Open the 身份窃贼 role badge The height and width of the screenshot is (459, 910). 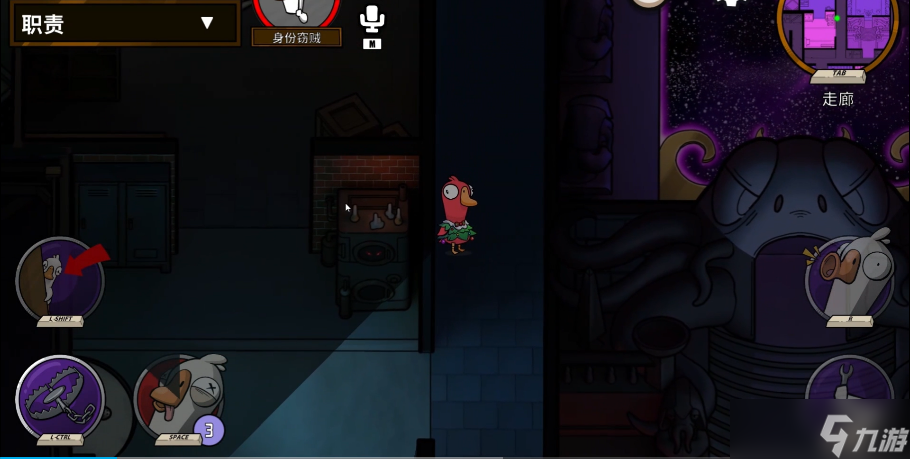coord(296,15)
